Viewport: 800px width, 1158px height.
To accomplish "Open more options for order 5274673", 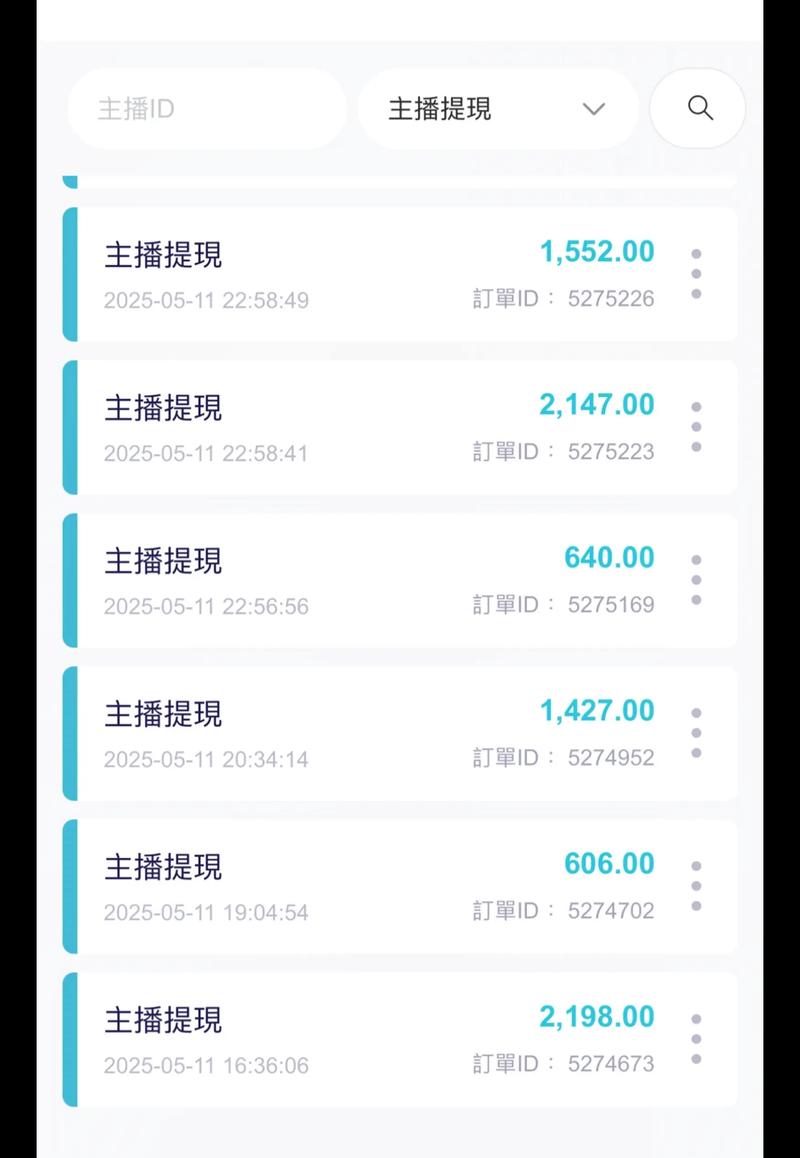I will [696, 1039].
